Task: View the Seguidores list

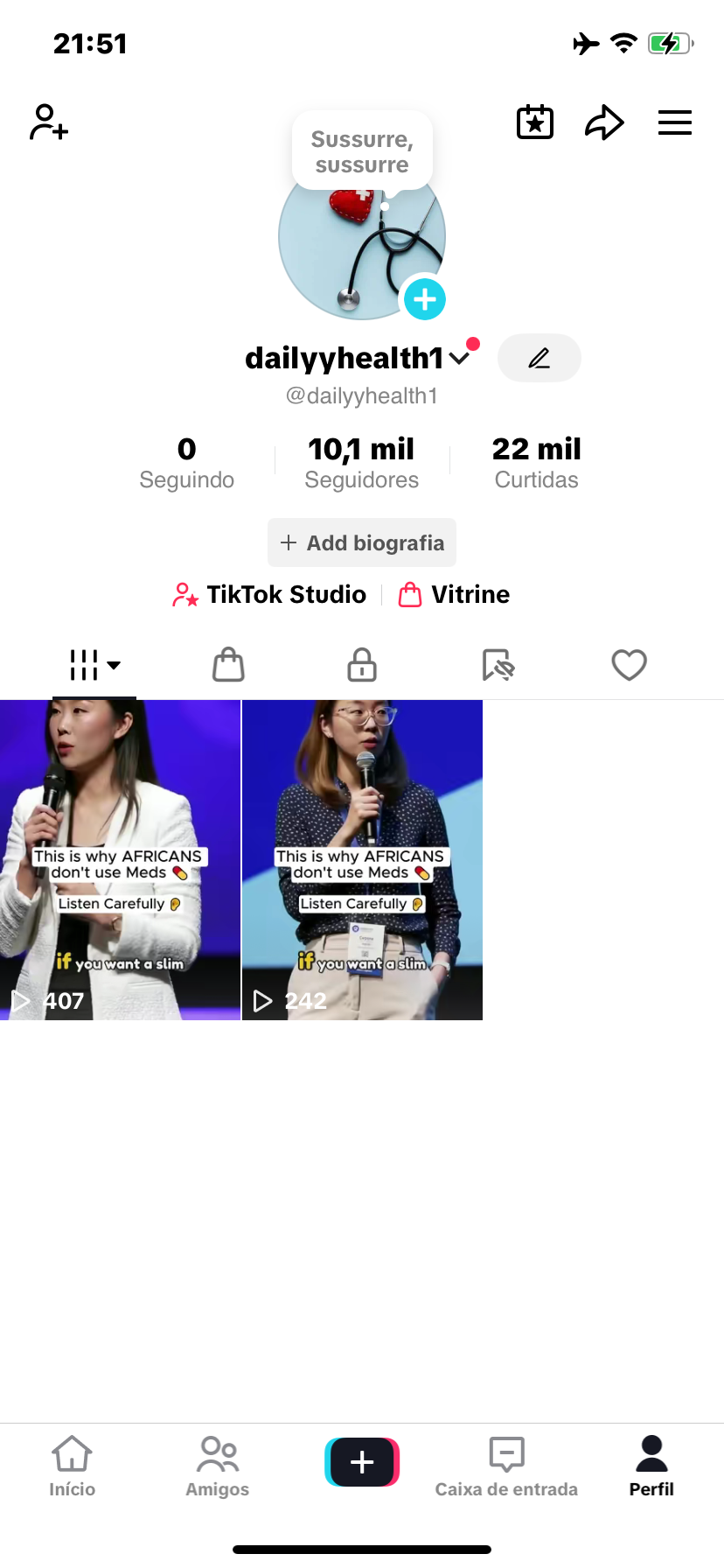Action: coord(362,462)
